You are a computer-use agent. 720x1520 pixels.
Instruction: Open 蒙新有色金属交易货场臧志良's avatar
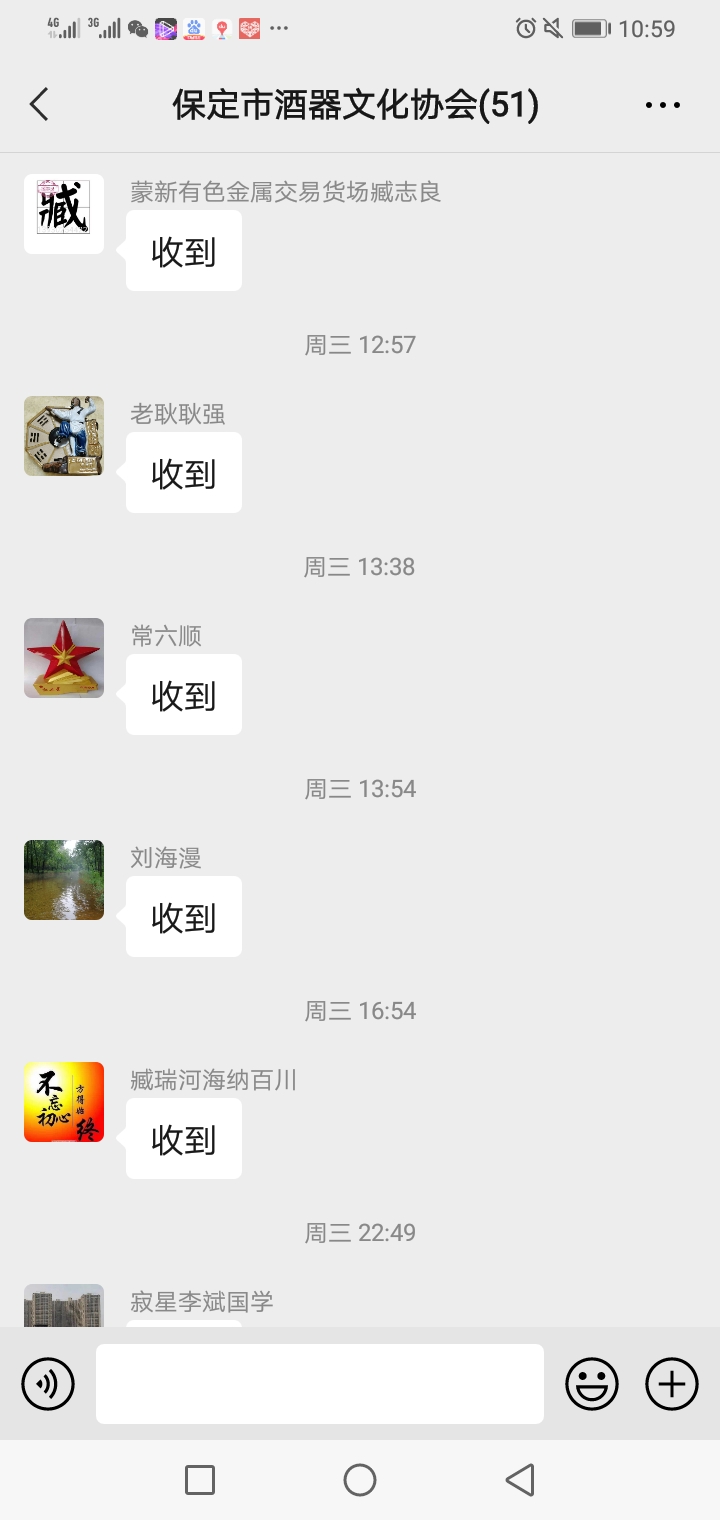64,214
